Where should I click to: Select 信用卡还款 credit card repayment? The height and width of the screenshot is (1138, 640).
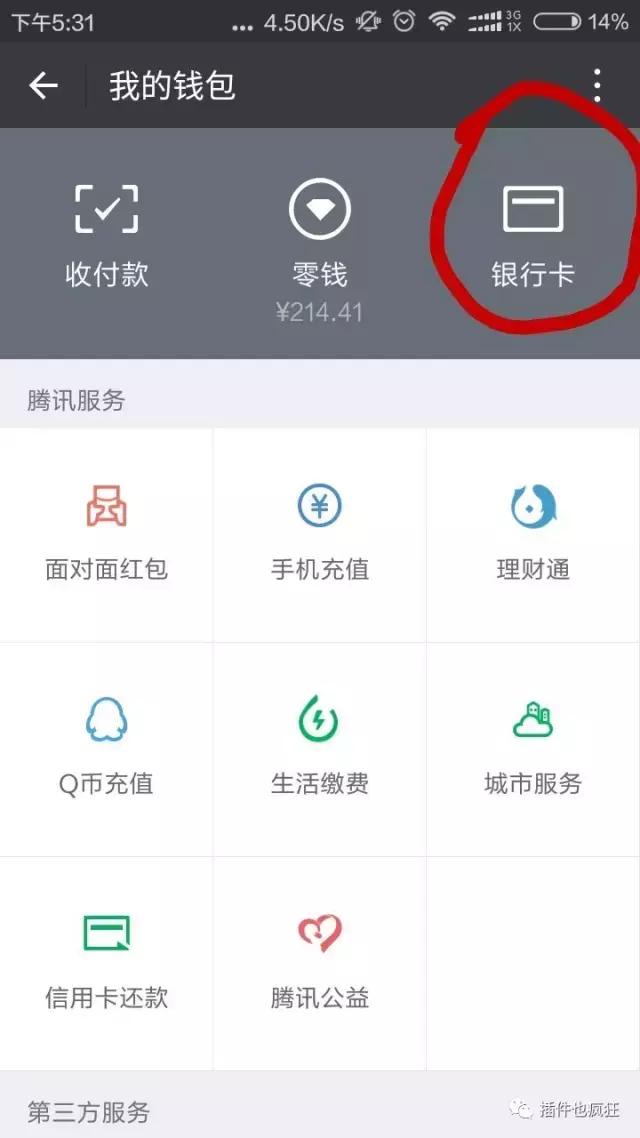pos(106,962)
